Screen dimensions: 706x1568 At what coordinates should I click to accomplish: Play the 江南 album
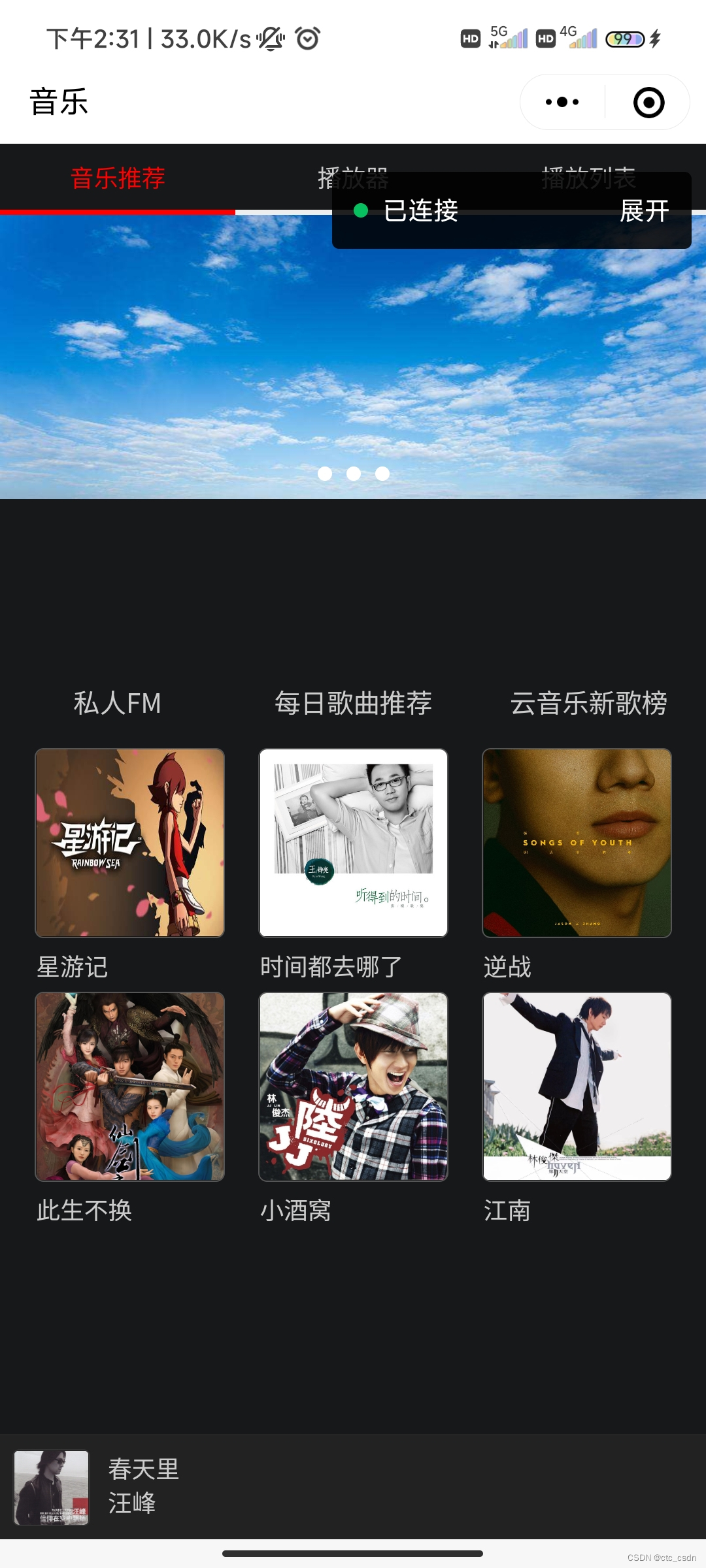(577, 1086)
